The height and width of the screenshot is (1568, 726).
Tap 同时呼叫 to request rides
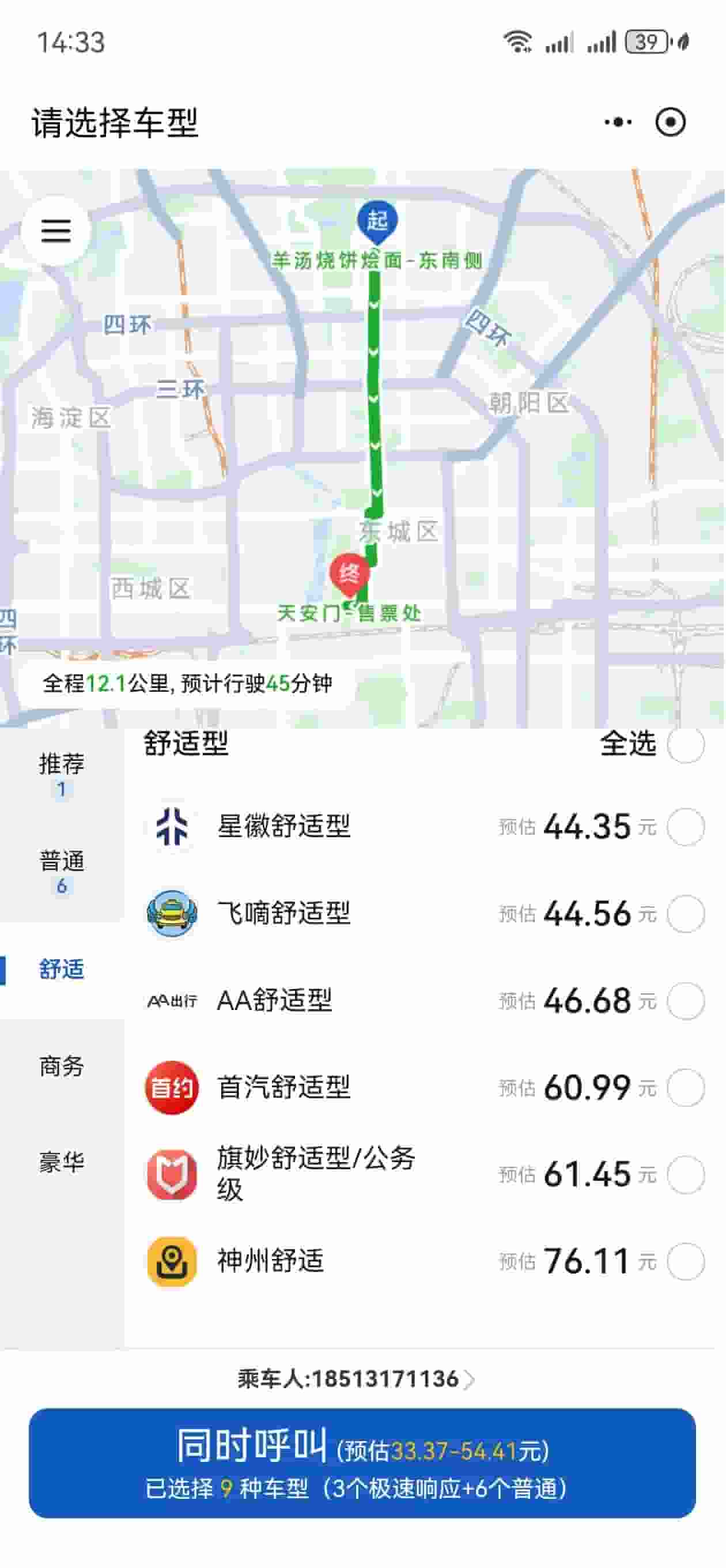pos(362,1463)
